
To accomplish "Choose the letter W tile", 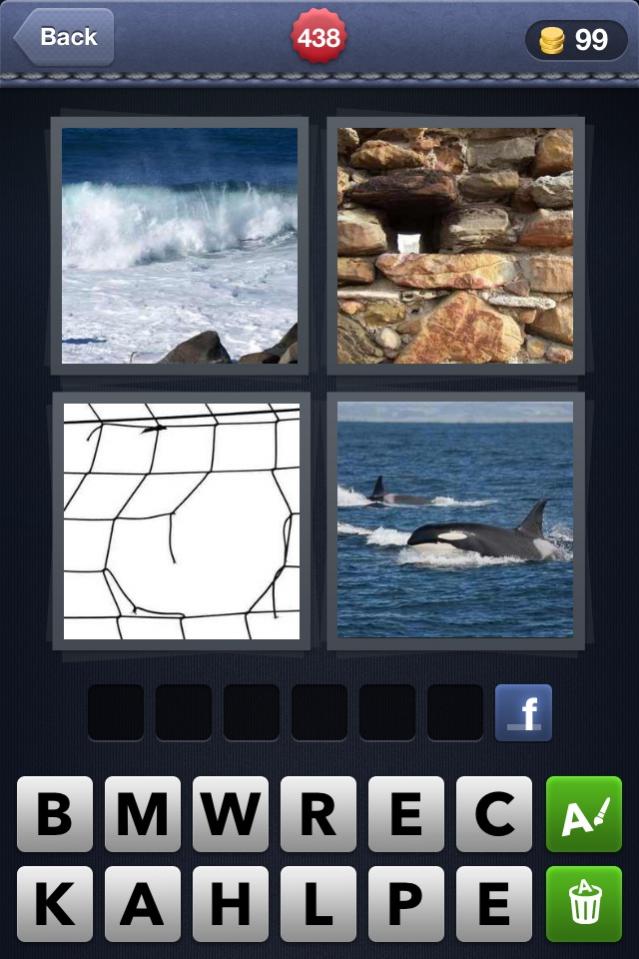I will [230, 814].
